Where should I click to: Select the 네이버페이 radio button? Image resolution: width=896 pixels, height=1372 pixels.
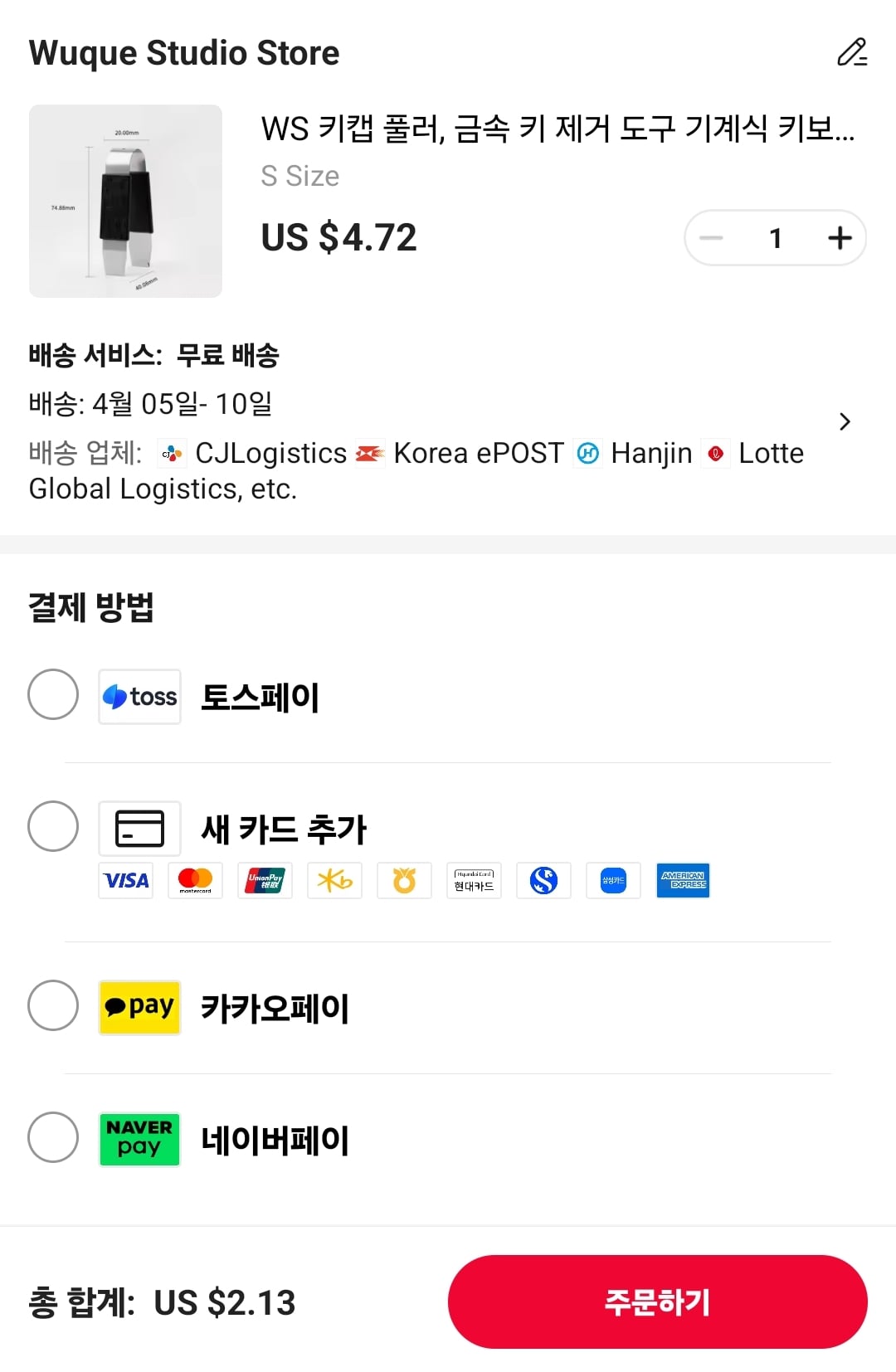52,1139
